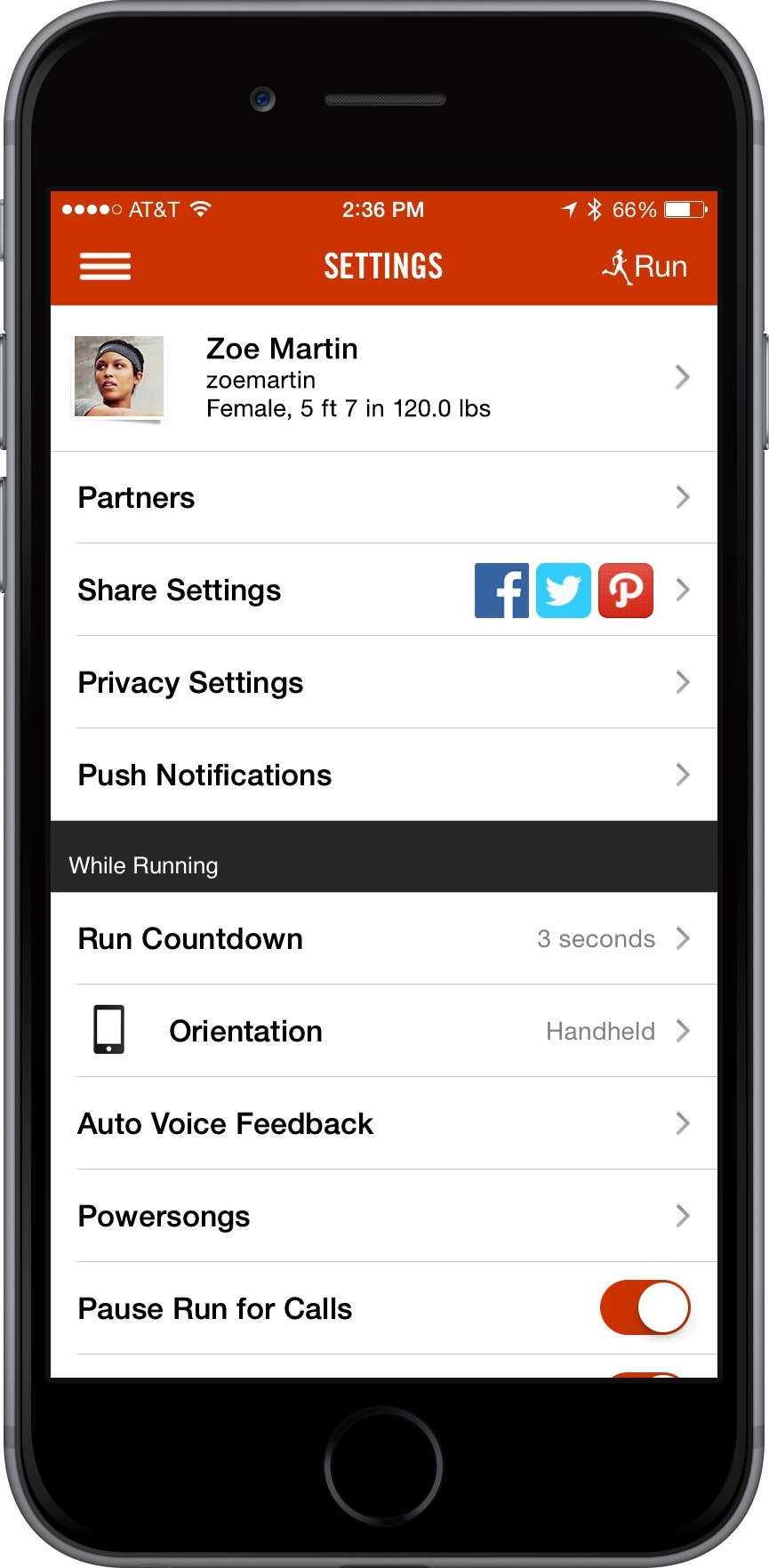Change the Run Countdown duration
This screenshot has width=769, height=1568.
click(x=384, y=938)
